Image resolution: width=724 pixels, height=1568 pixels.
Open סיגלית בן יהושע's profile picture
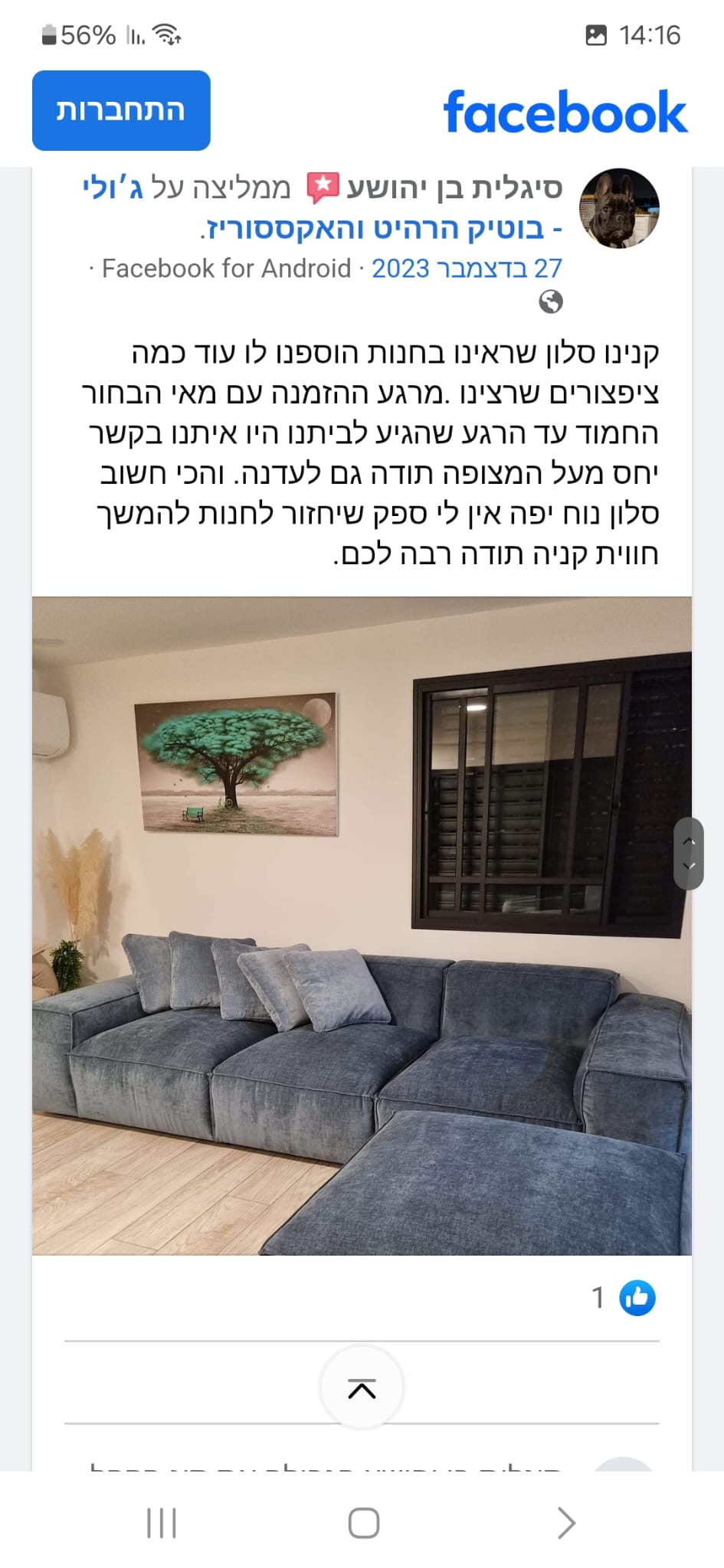[x=619, y=208]
